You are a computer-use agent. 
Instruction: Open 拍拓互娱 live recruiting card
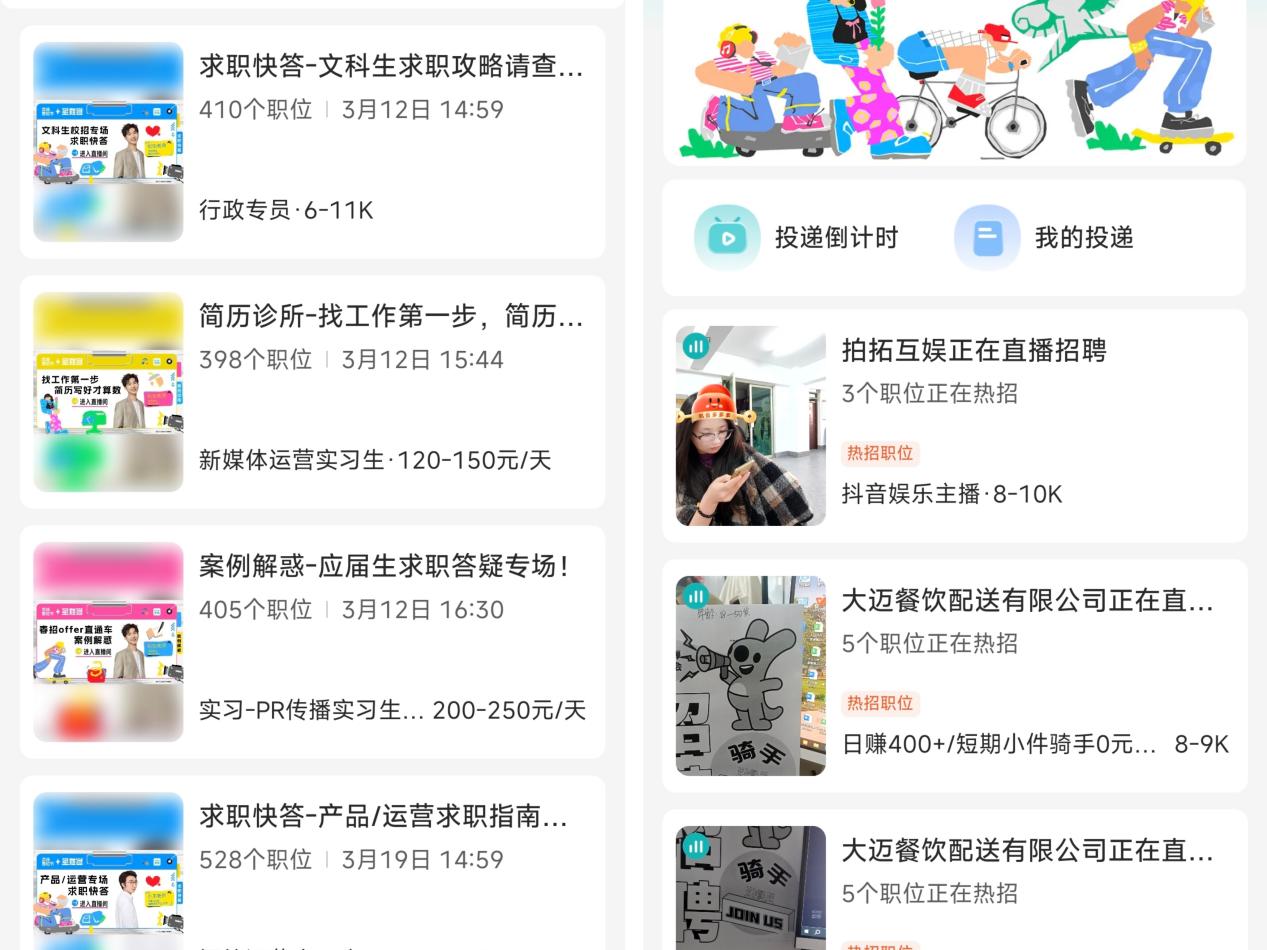coord(954,426)
